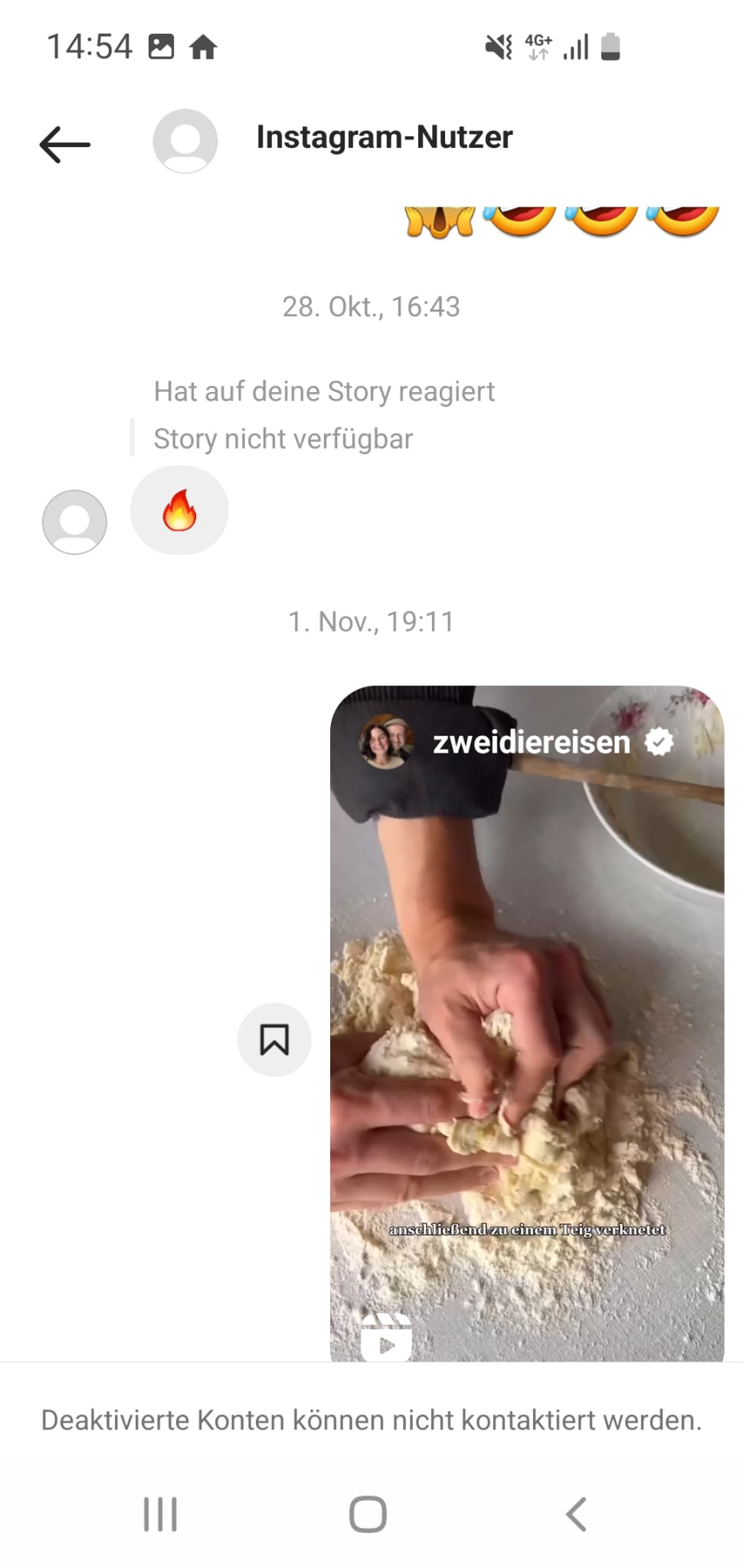
Task: Go back using the header arrow
Action: click(x=65, y=143)
